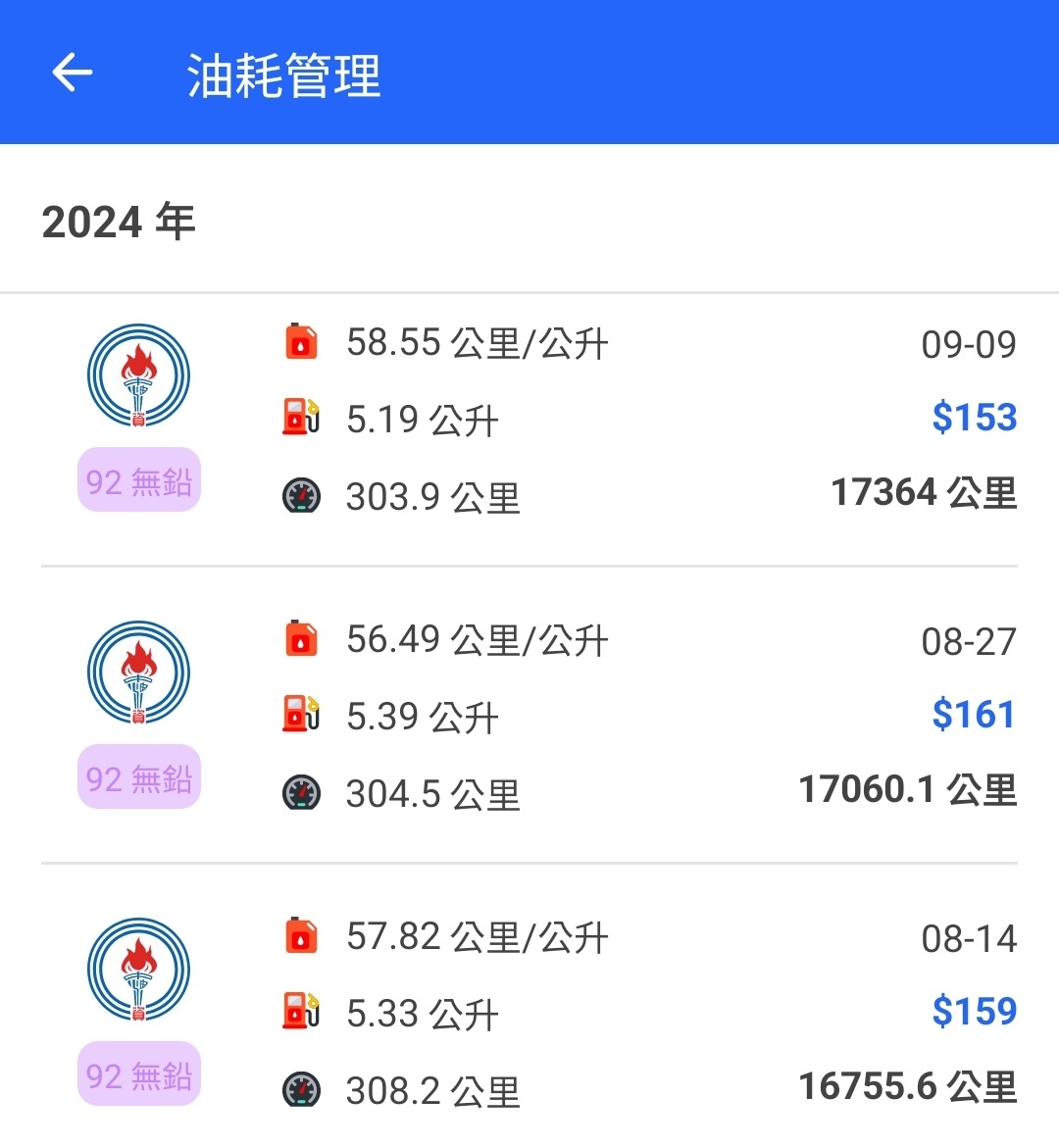Go back from the 油耗管理 screen
This screenshot has width=1059, height=1148.
tap(72, 73)
